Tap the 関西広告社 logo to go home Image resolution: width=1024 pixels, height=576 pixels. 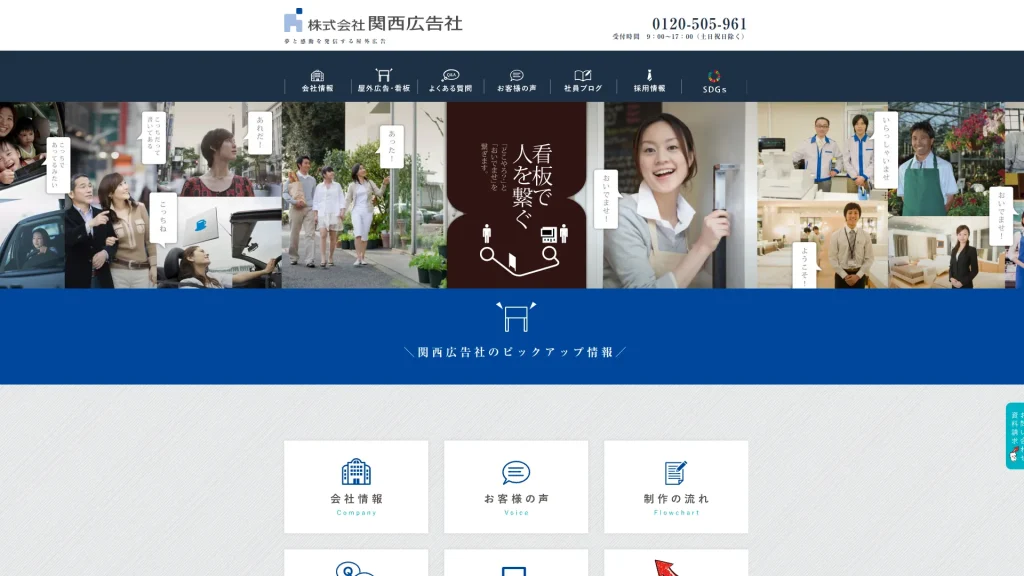pos(373,24)
